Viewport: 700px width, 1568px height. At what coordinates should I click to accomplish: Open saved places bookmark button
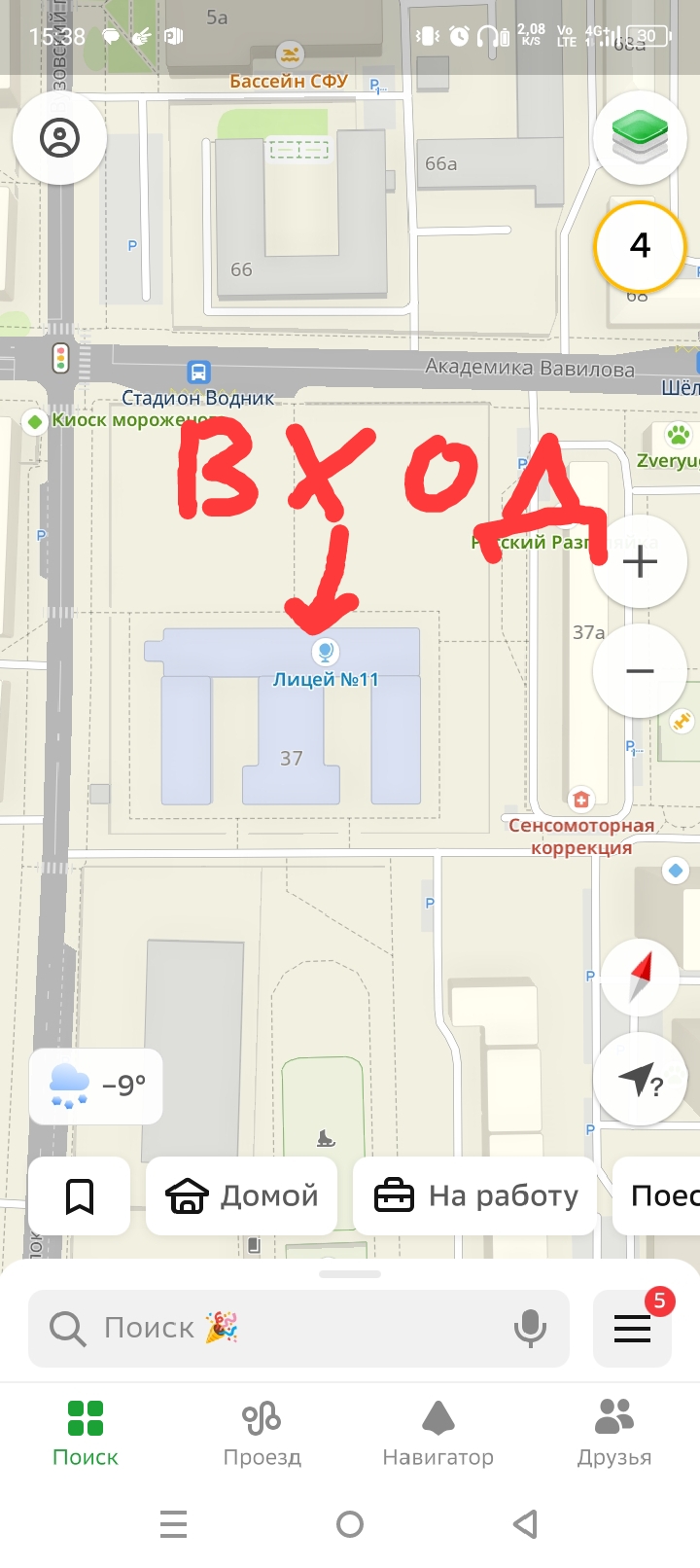point(79,1195)
